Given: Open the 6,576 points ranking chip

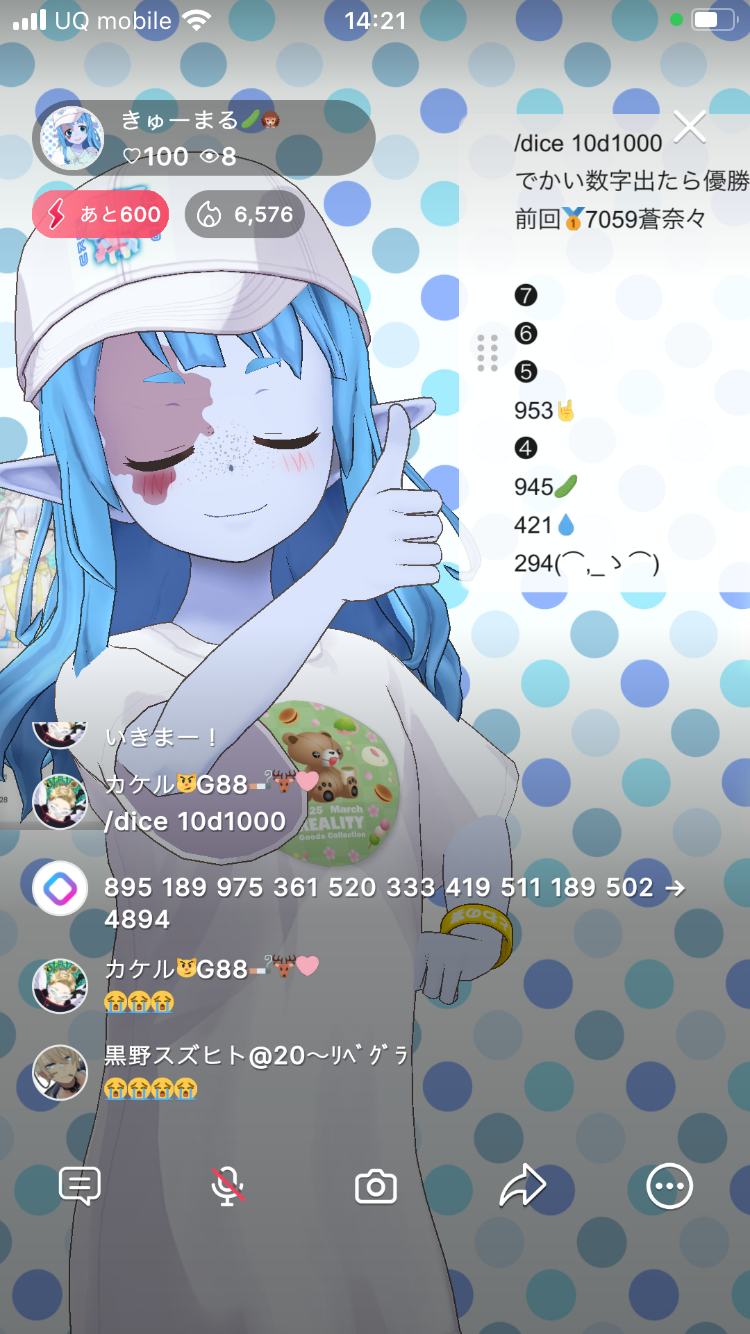Looking at the screenshot, I should click(245, 214).
